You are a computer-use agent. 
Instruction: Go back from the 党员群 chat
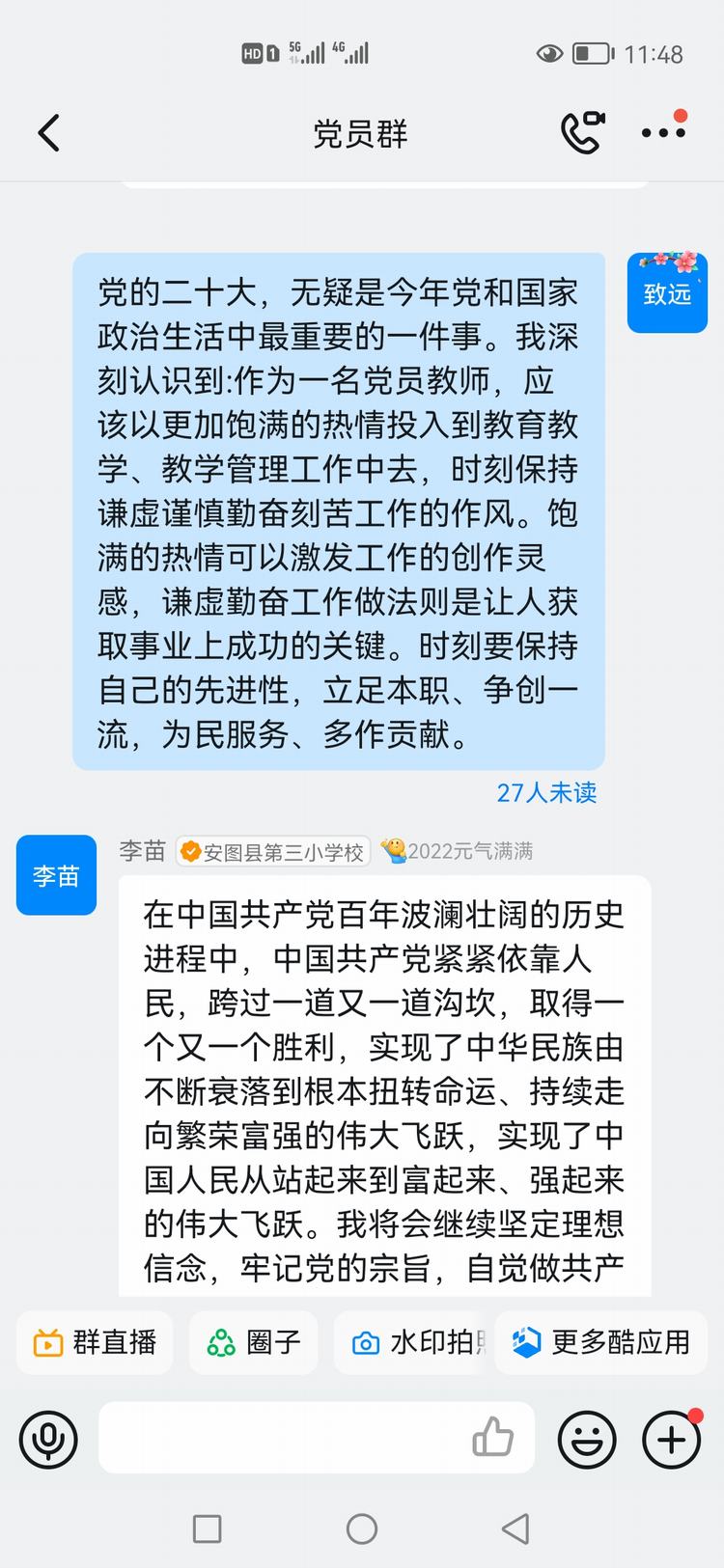pos(49,133)
